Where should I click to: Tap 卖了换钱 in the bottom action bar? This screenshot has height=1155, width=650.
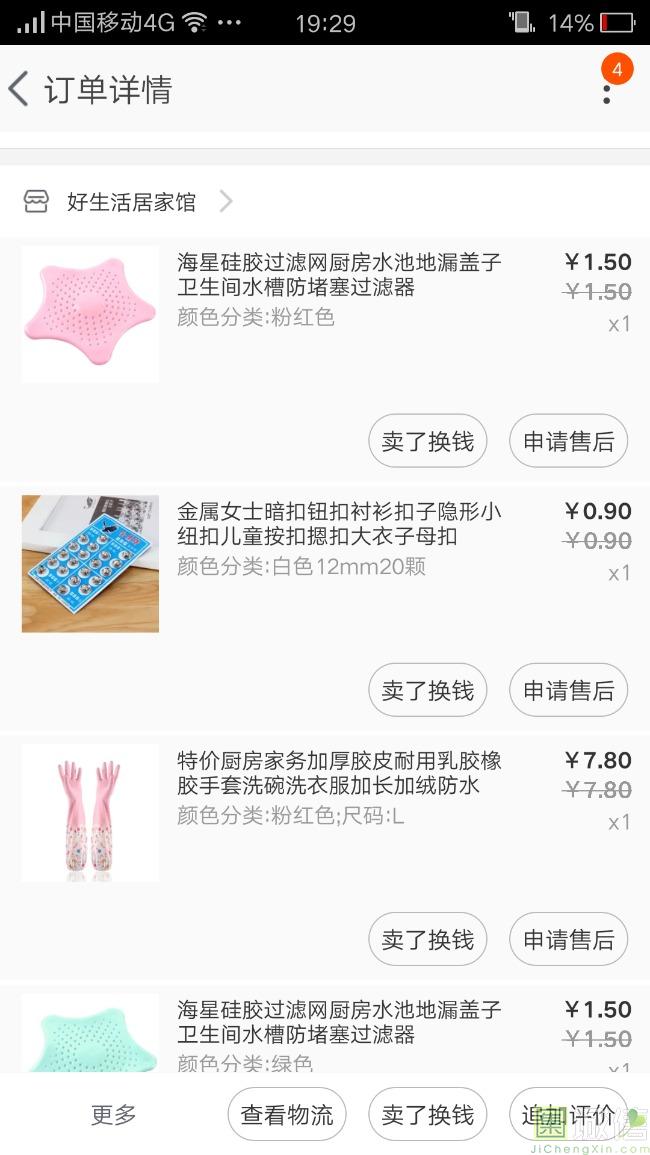pyautogui.click(x=428, y=1116)
